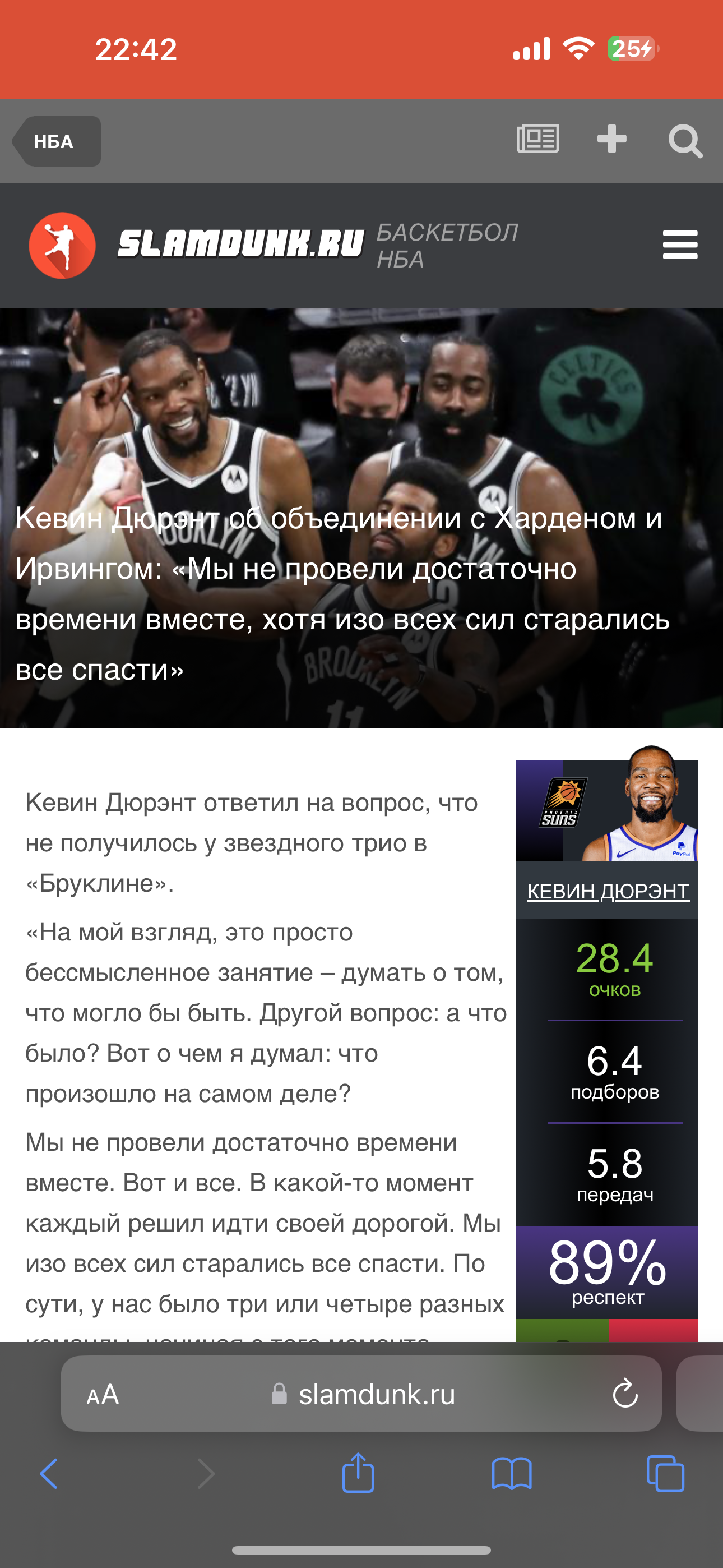723x1568 pixels.
Task: Open Safari bookmarks
Action: 512,1474
